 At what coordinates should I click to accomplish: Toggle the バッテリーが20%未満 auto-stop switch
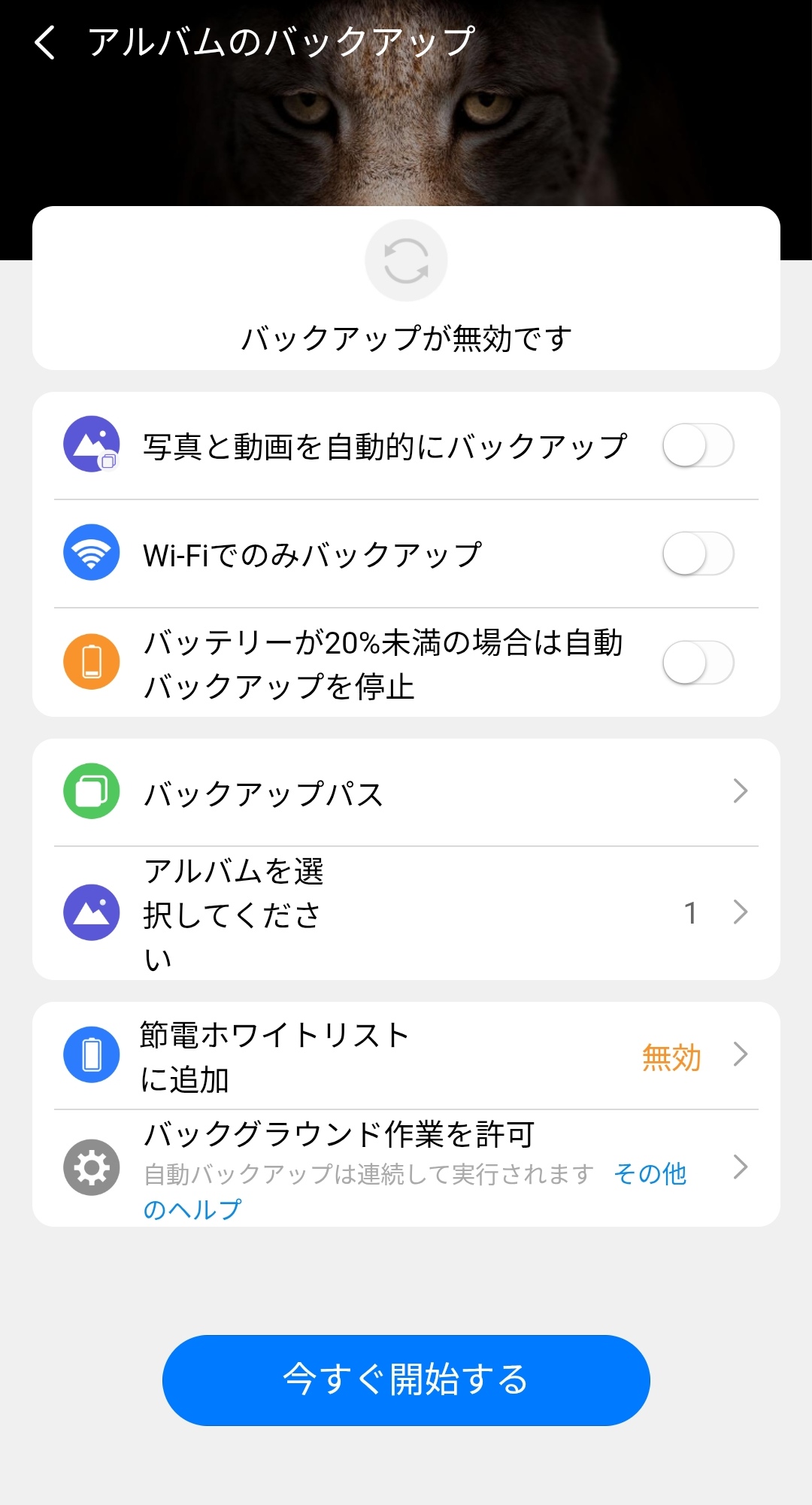(698, 663)
